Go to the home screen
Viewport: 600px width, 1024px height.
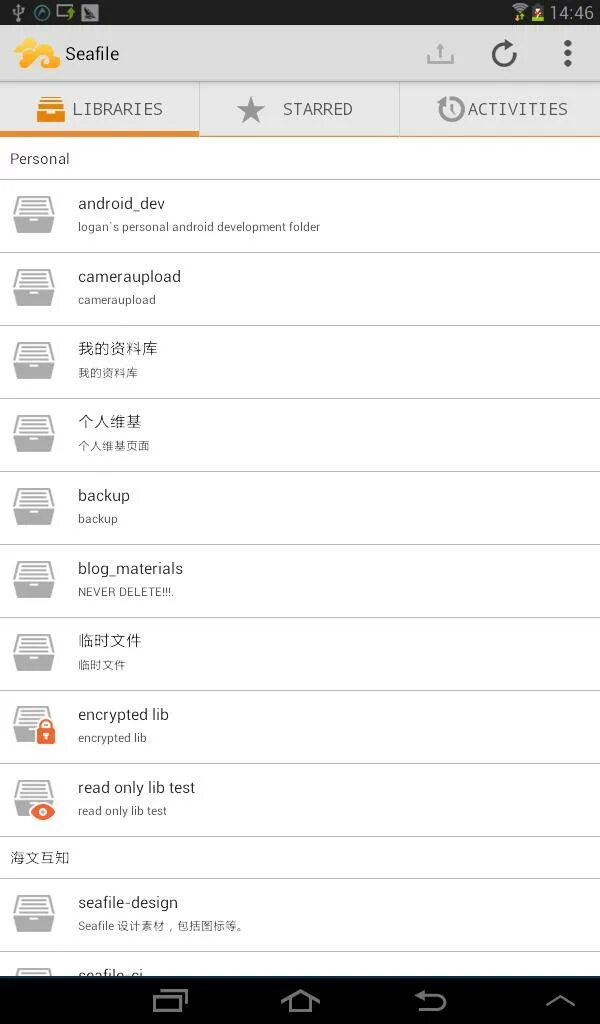[300, 1000]
